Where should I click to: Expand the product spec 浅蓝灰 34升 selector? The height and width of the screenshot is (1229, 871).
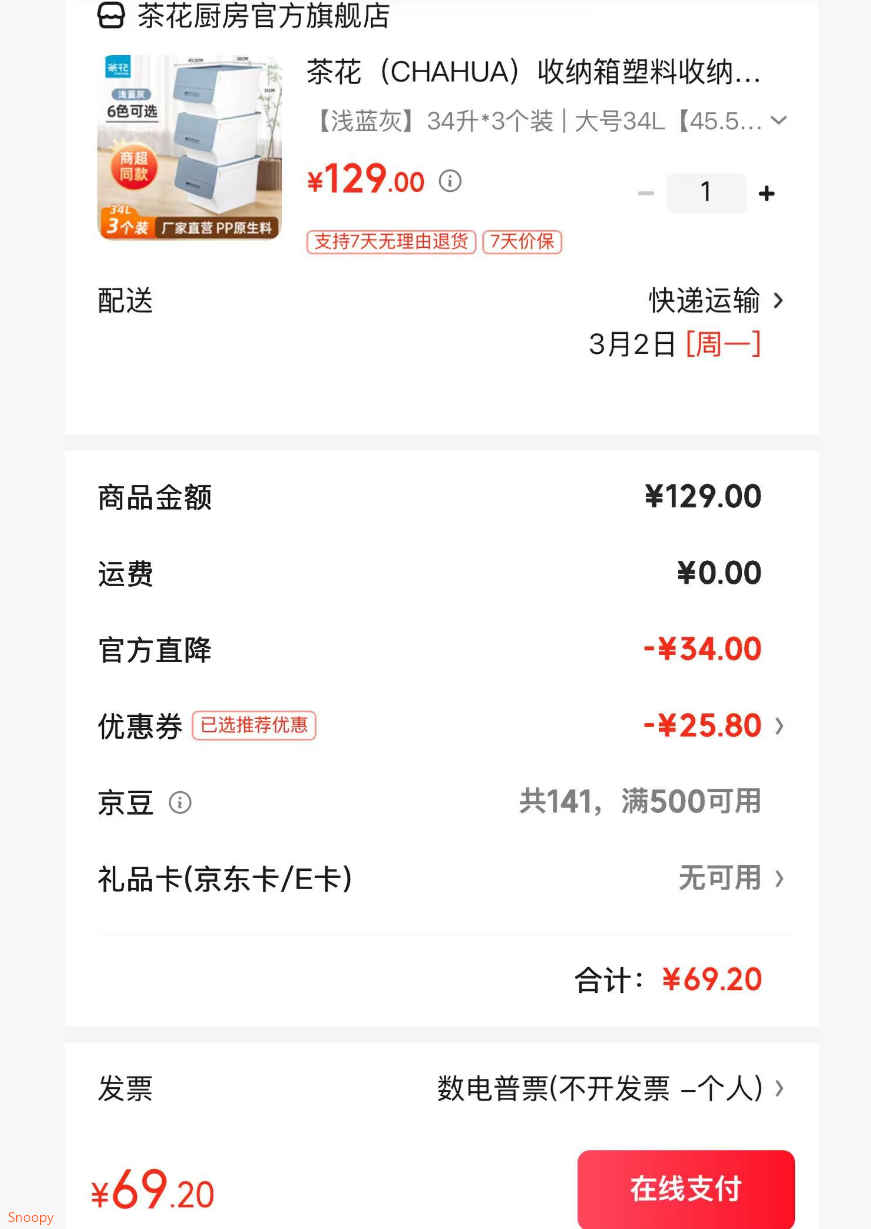pyautogui.click(x=778, y=120)
